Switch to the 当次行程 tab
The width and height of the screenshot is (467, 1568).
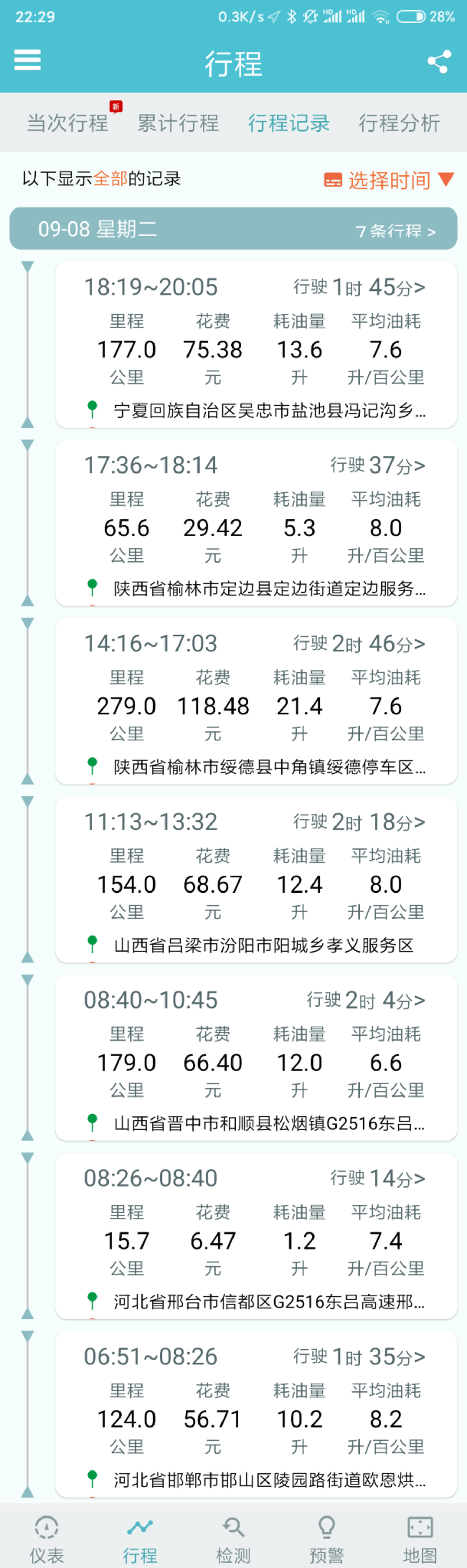[x=68, y=123]
